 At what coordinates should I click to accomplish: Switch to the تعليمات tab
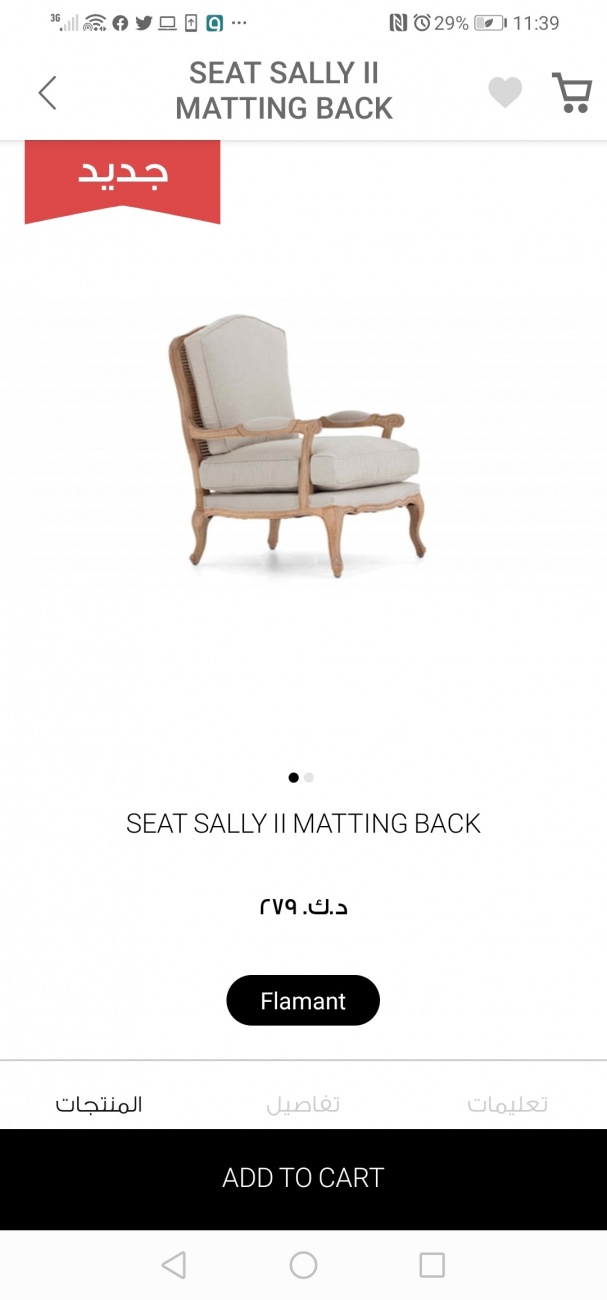pyautogui.click(x=507, y=1104)
